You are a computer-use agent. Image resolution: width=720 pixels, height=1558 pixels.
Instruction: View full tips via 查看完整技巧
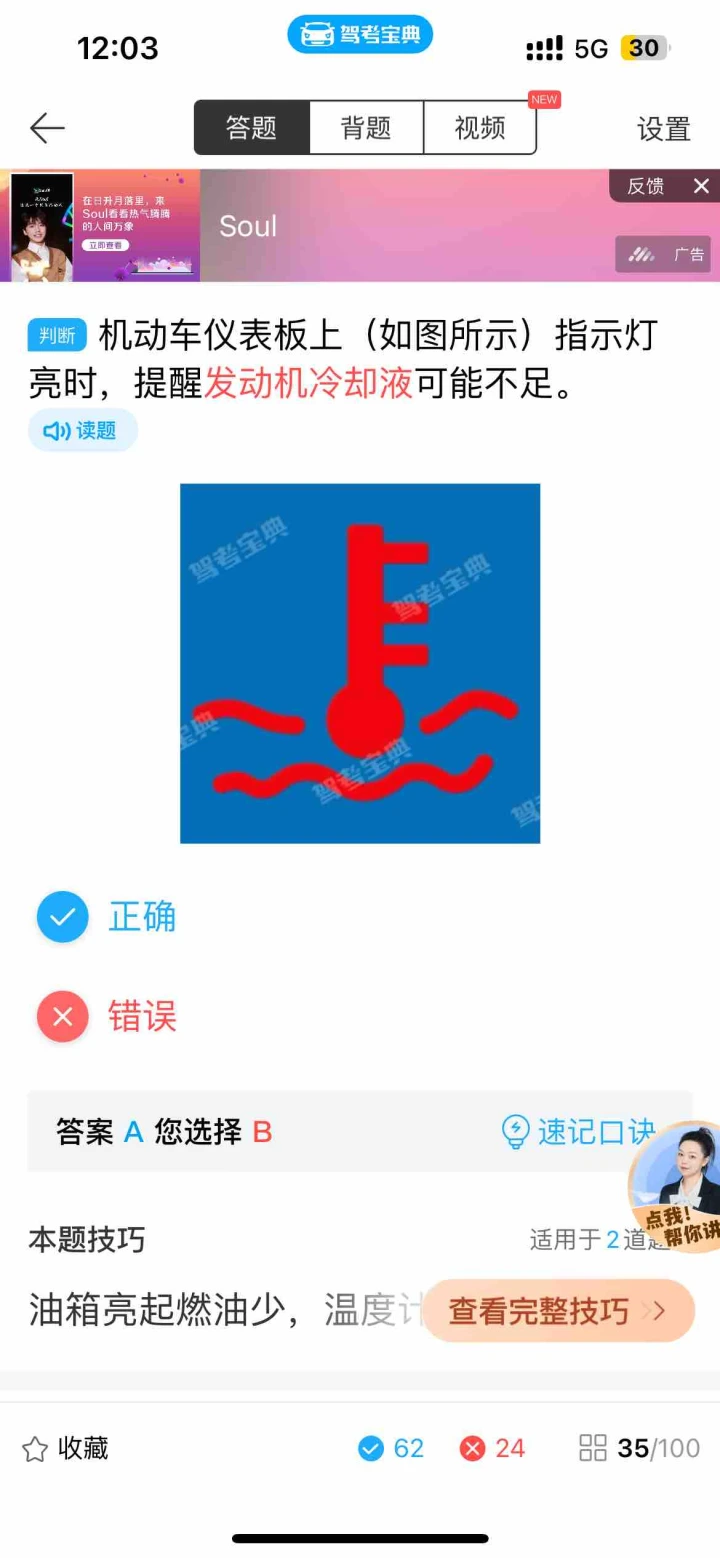tap(558, 1311)
